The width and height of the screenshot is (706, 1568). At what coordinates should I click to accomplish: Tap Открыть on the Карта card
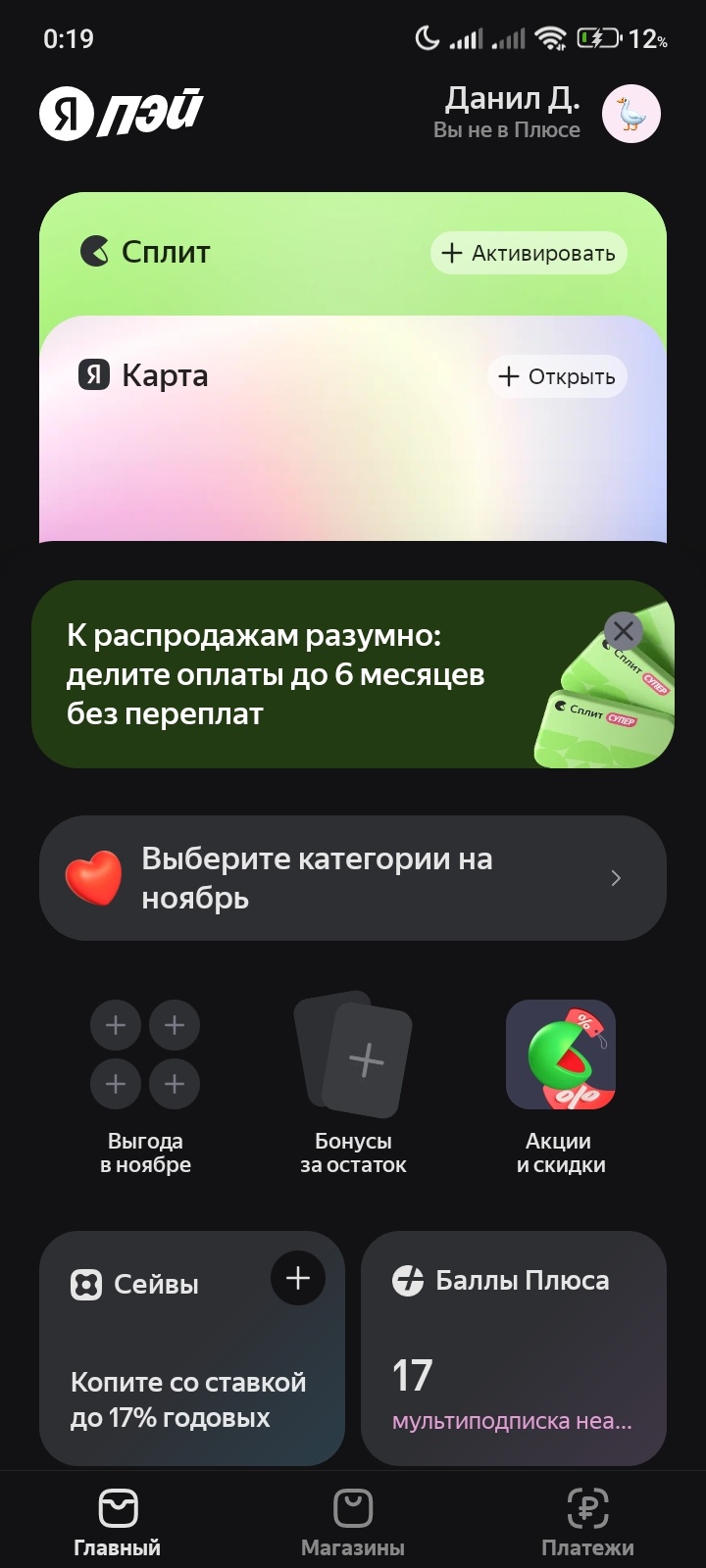(557, 376)
